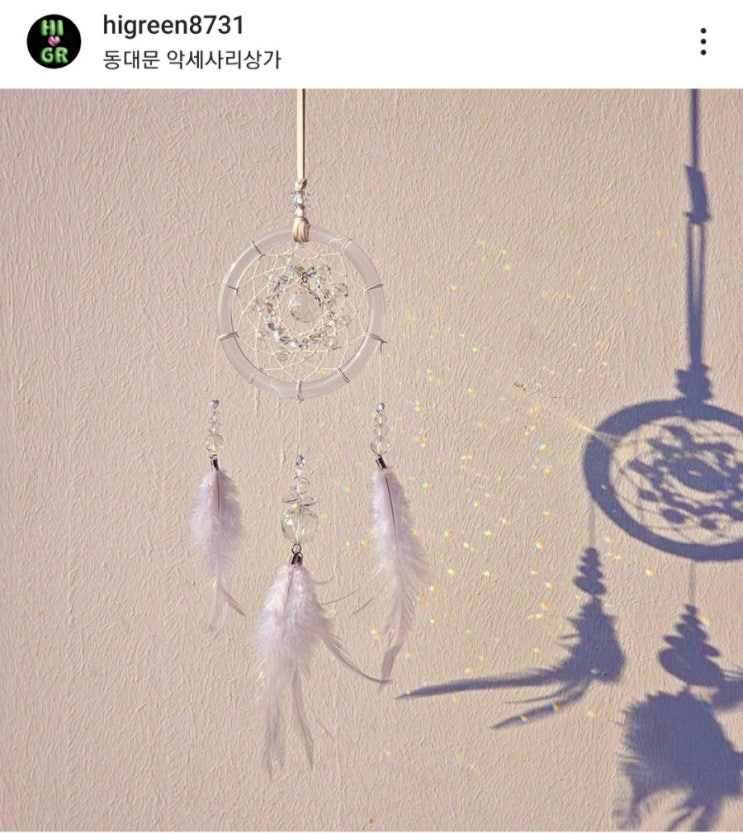
Task: Open the 동대문 악세사리상가 location page
Action: click(x=192, y=60)
